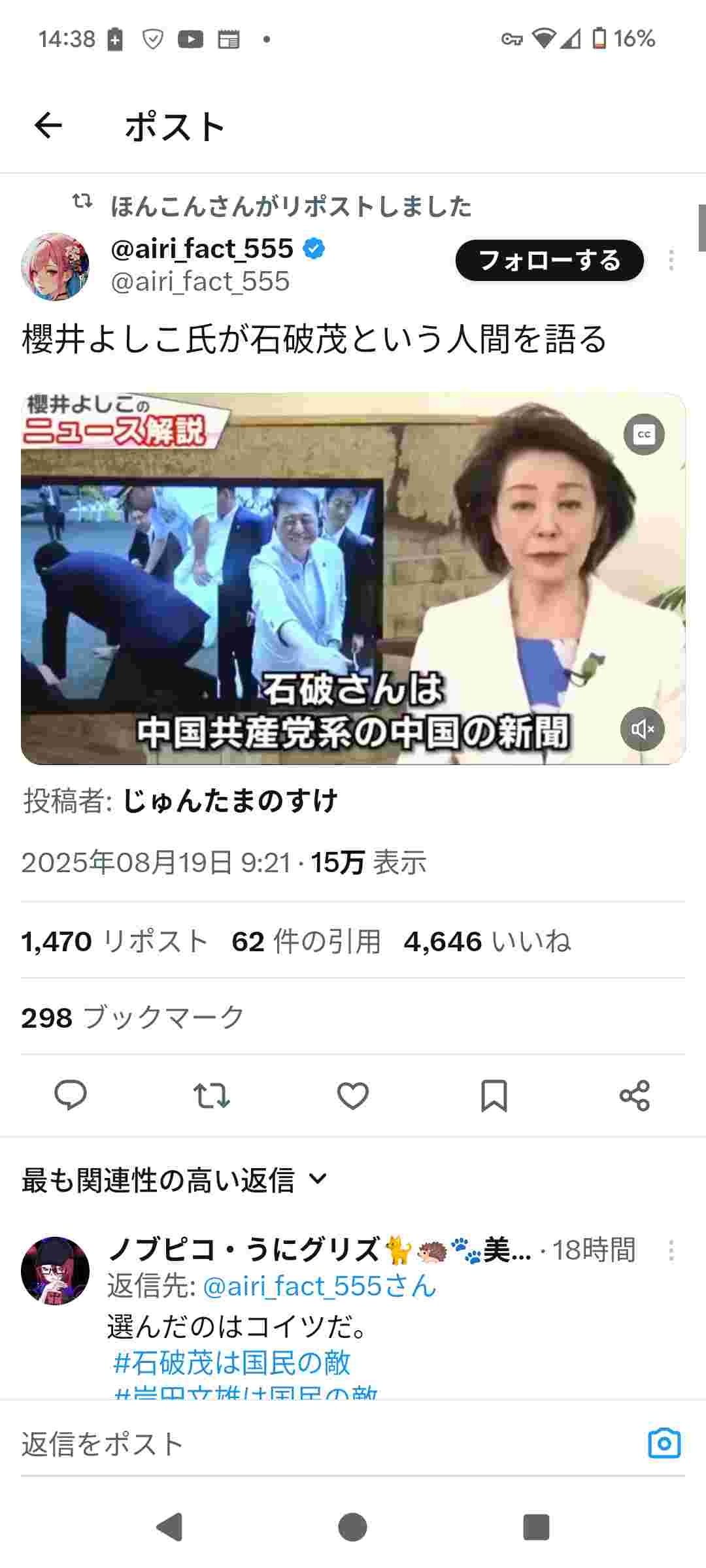Open the #石破茂は国民の敵 hashtag
The height and width of the screenshot is (1568, 706).
(232, 1363)
